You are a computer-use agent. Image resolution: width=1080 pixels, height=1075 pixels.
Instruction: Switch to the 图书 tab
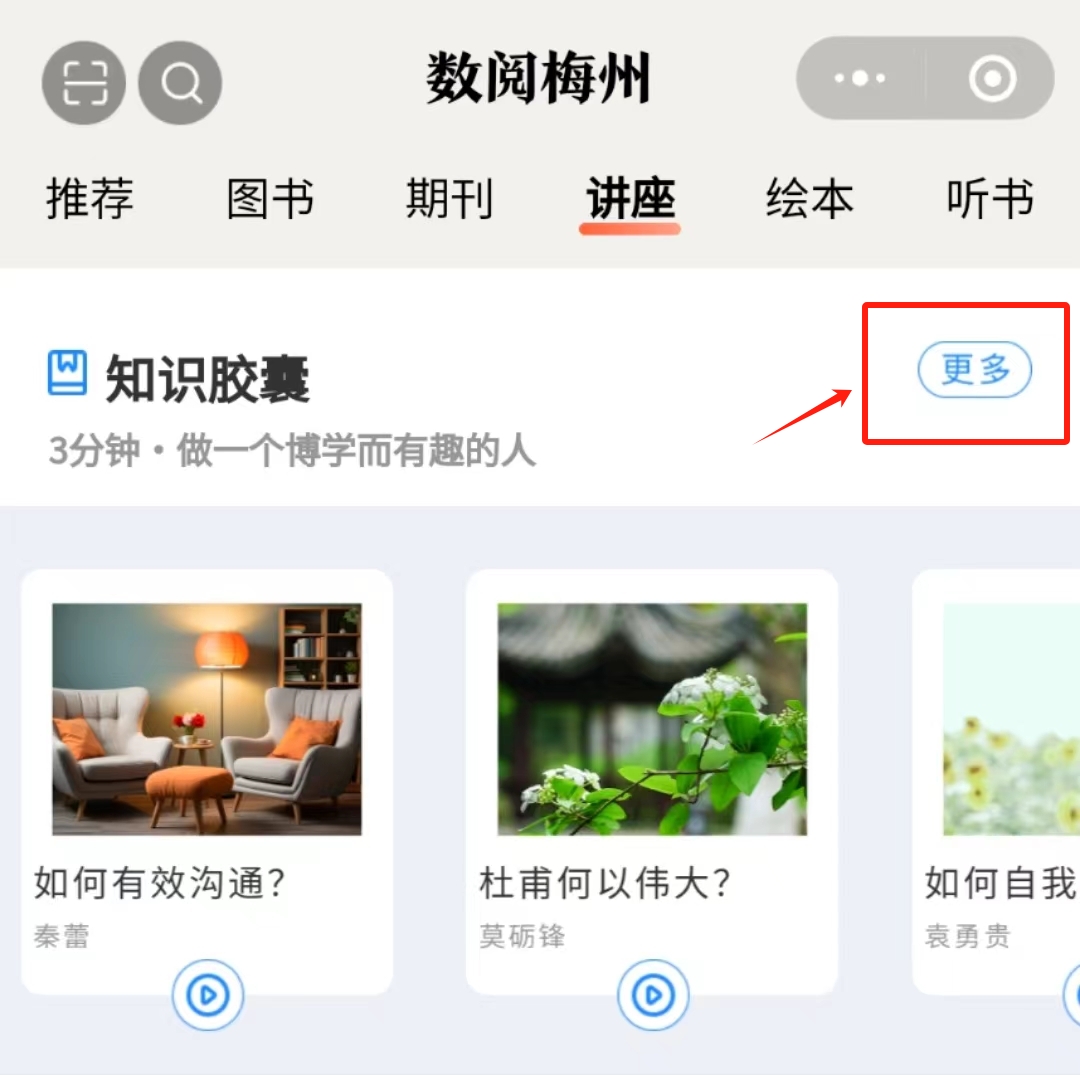coord(270,198)
